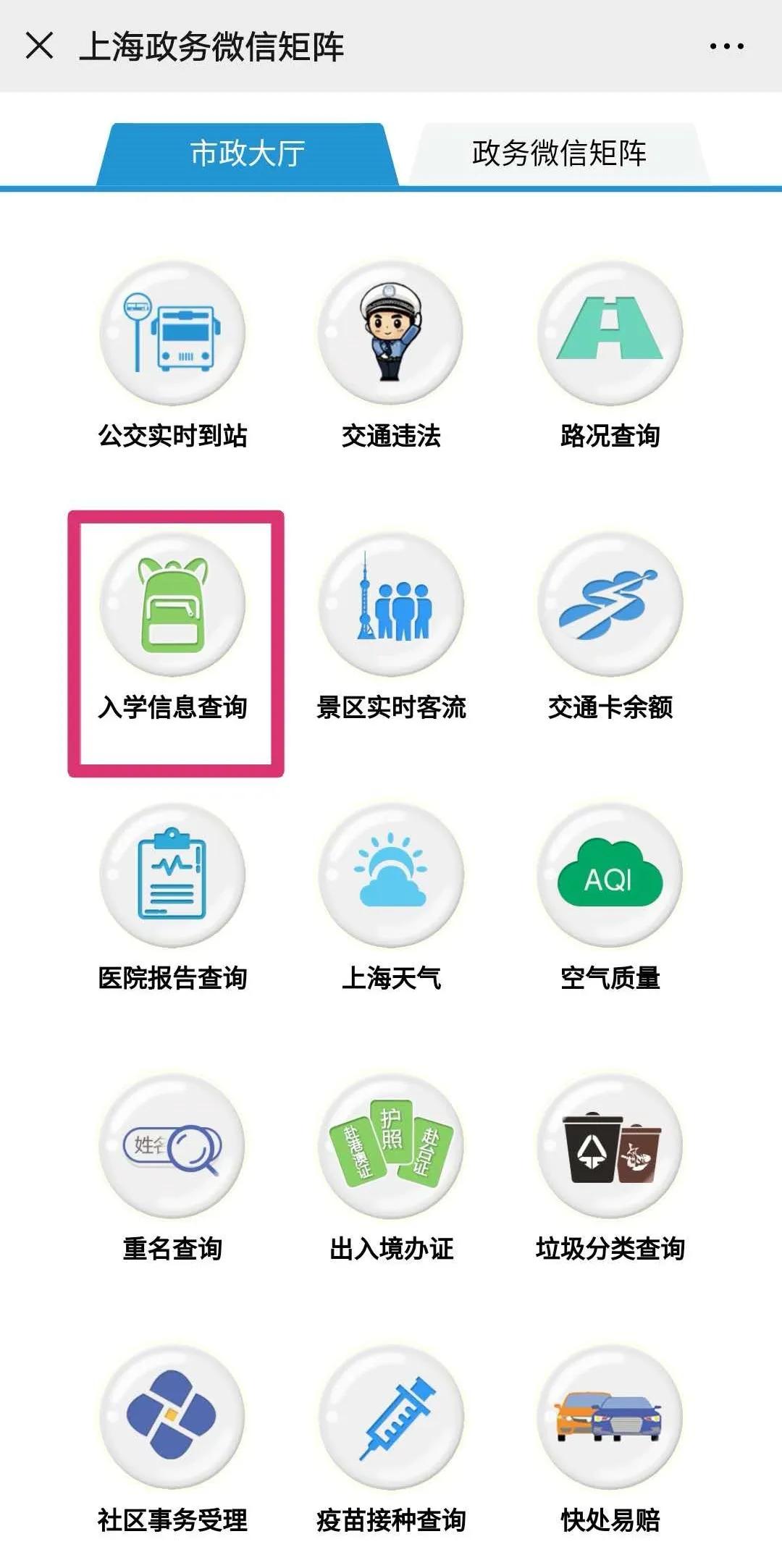Check 空气质量 AQI
Screen dimensions: 782x1568
tap(610, 898)
